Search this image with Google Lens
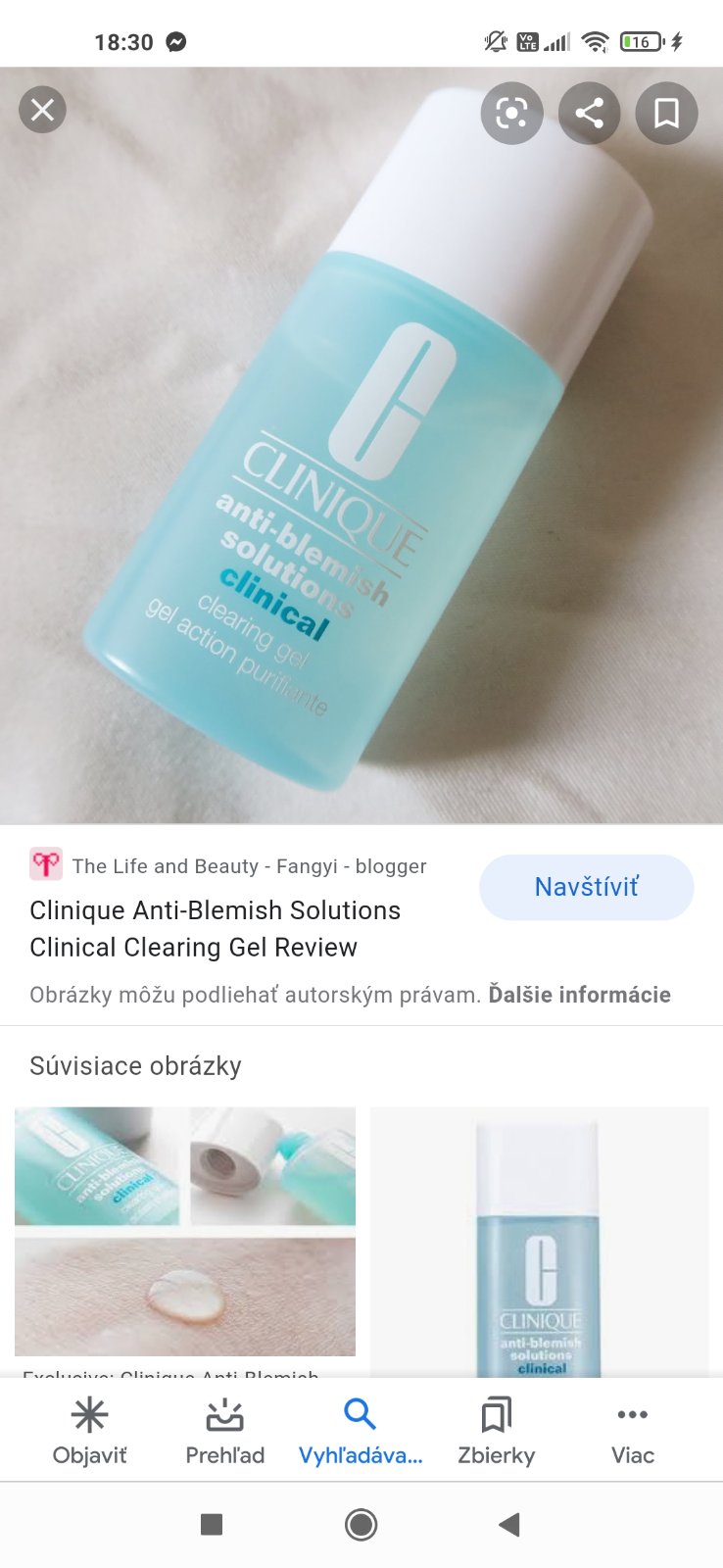Screen dimensions: 723x1568 [511, 114]
